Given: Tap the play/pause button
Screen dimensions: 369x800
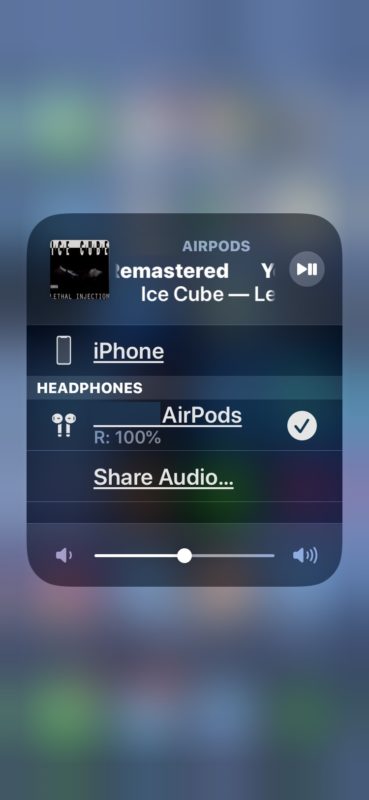Looking at the screenshot, I should click(307, 269).
